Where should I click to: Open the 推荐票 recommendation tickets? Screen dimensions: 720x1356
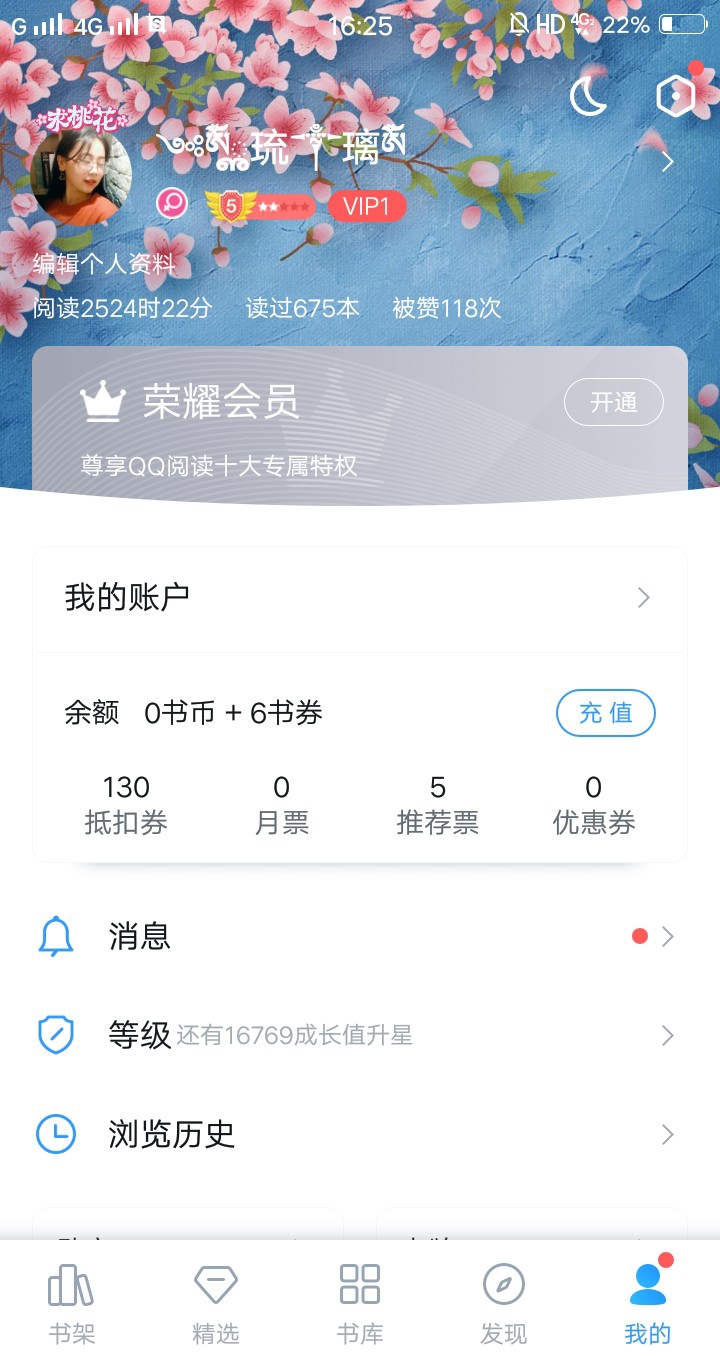437,804
